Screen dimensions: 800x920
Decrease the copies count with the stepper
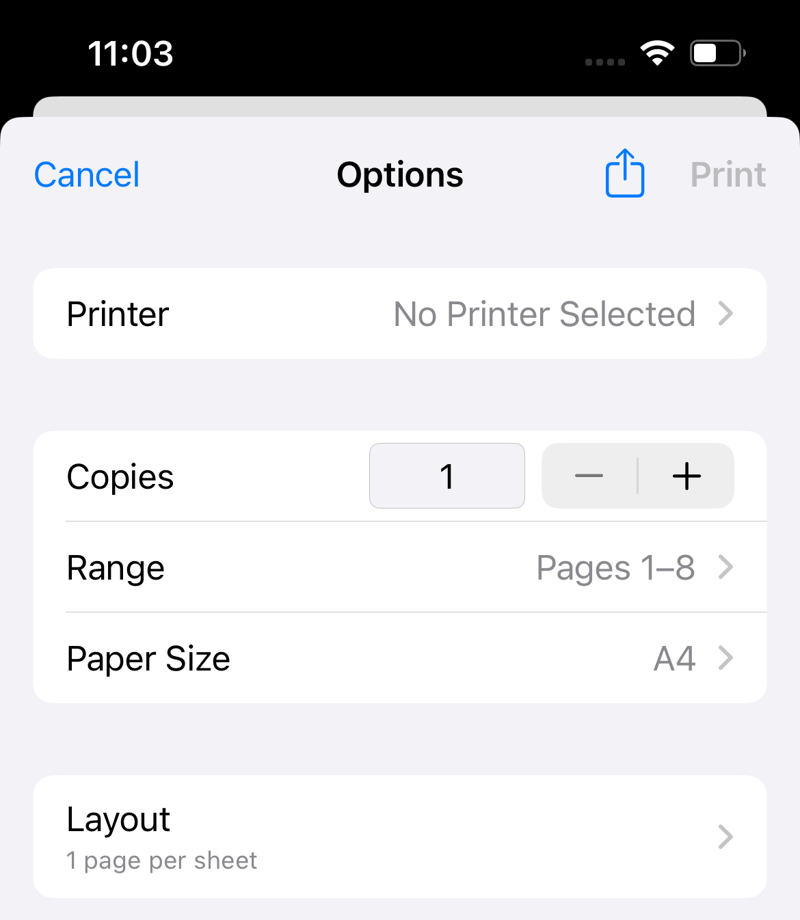tap(588, 476)
